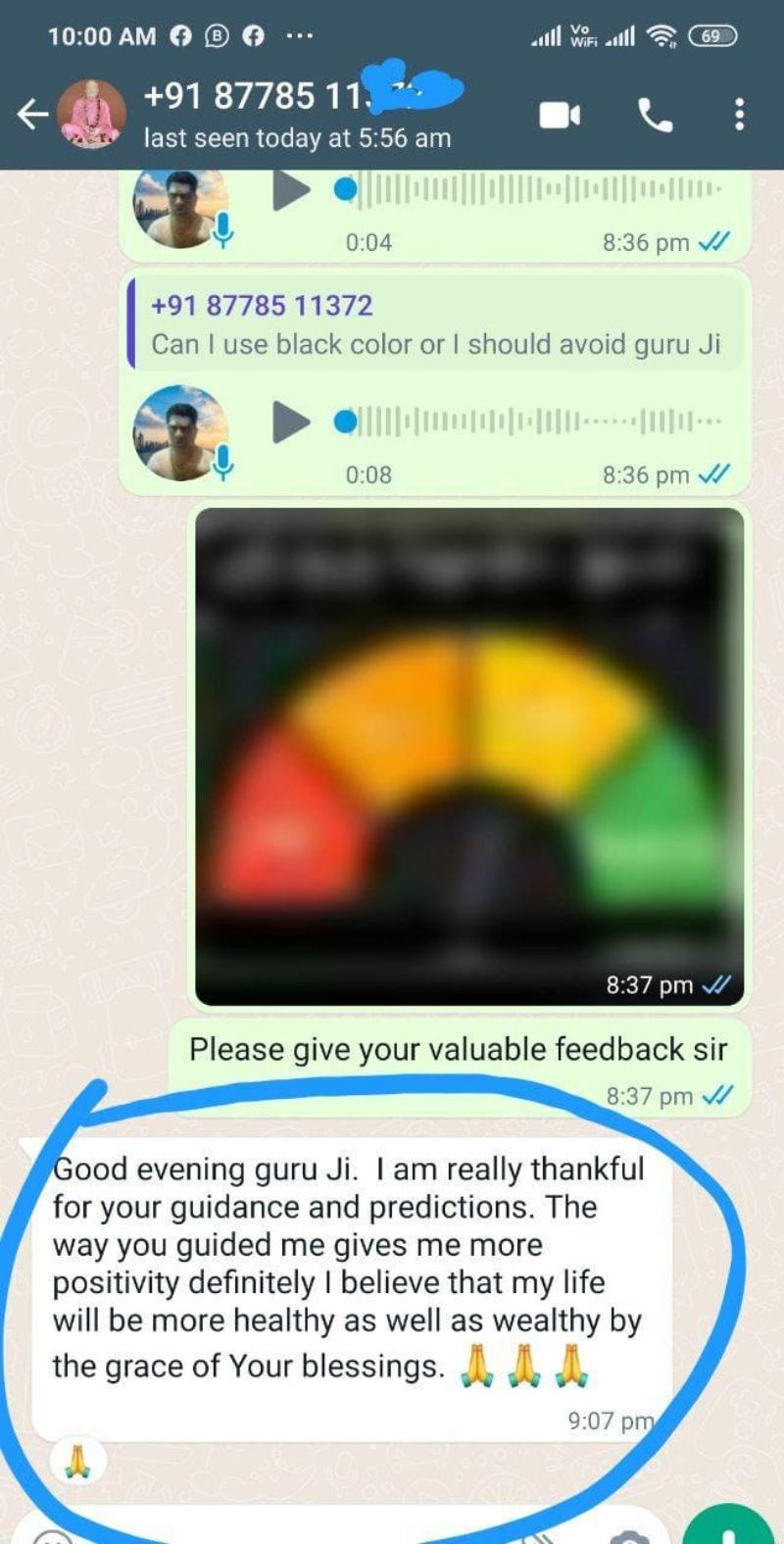The image size is (784, 1544).
Task: Open the quoted message about black color
Action: coord(434,324)
